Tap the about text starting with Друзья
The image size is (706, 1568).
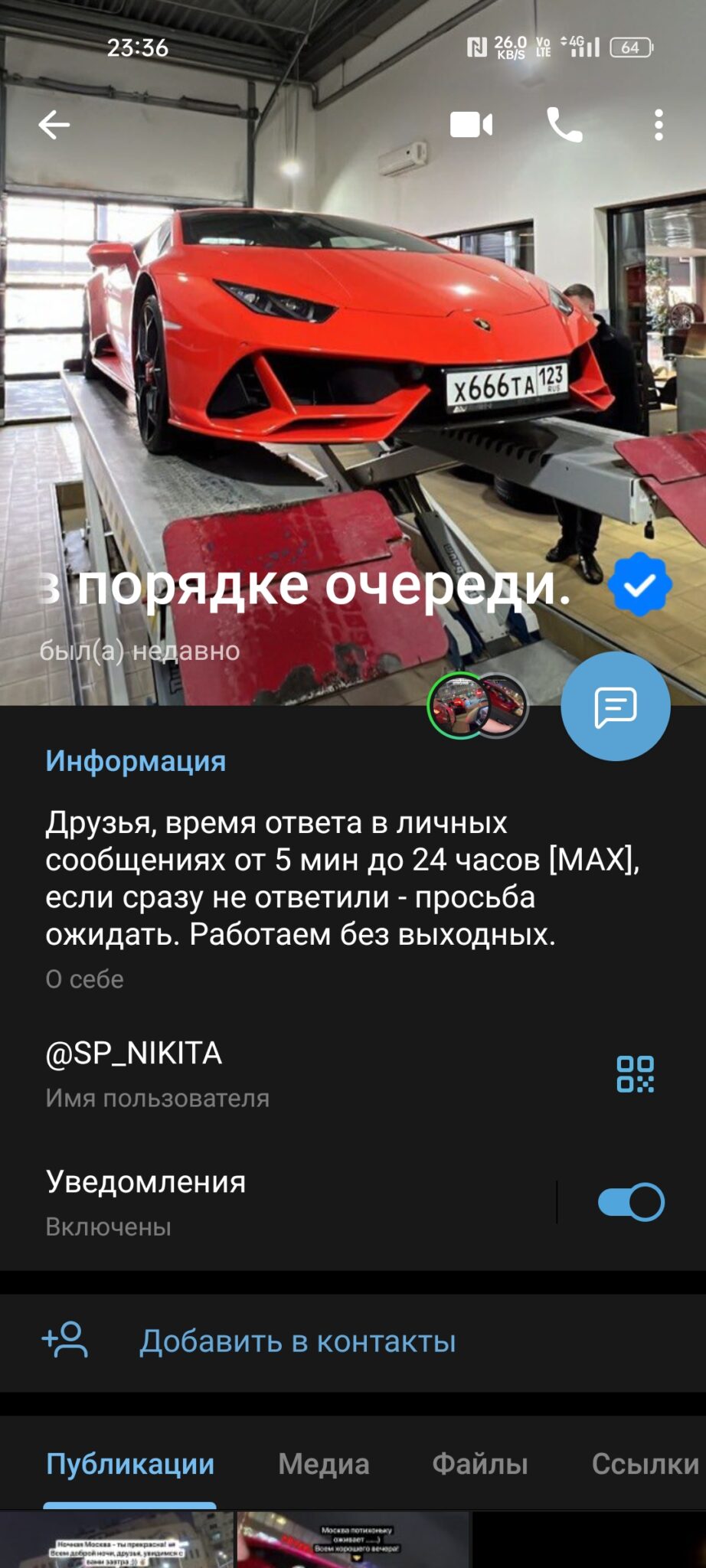(x=342, y=878)
